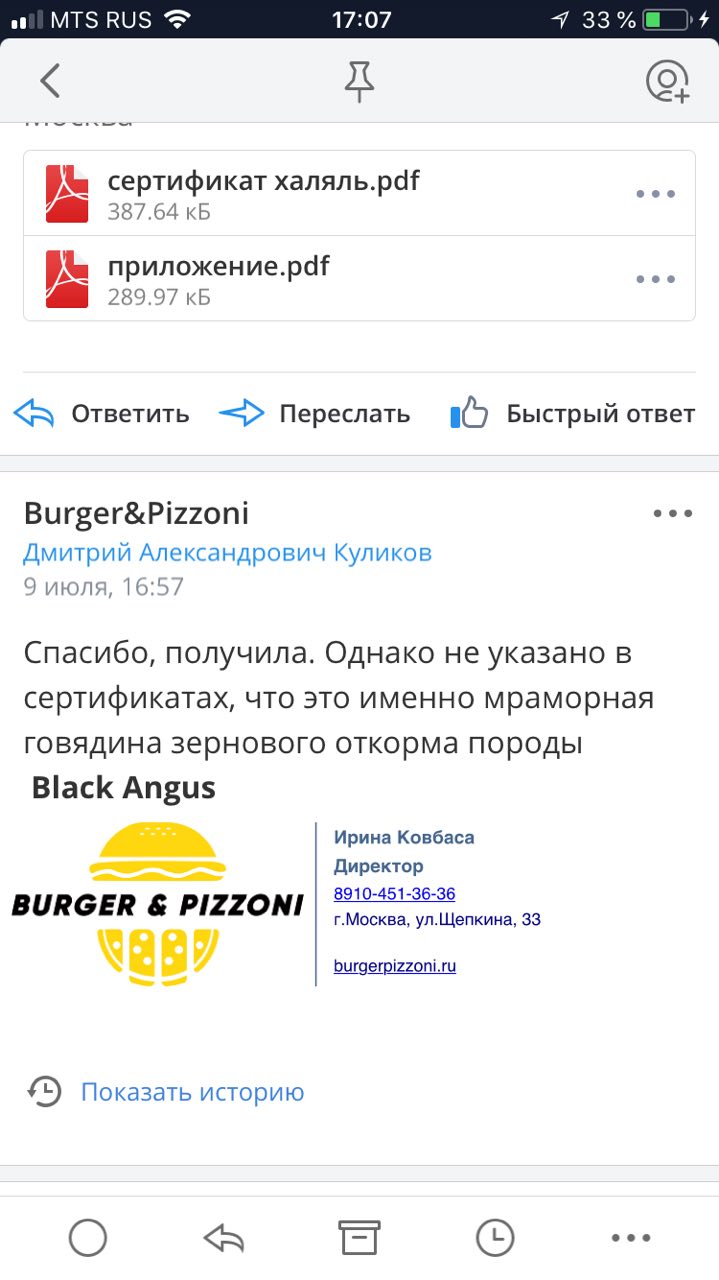Image resolution: width=719 pixels, height=1280 pixels.
Task: Pin this conversation with the pin icon
Action: coord(359,81)
